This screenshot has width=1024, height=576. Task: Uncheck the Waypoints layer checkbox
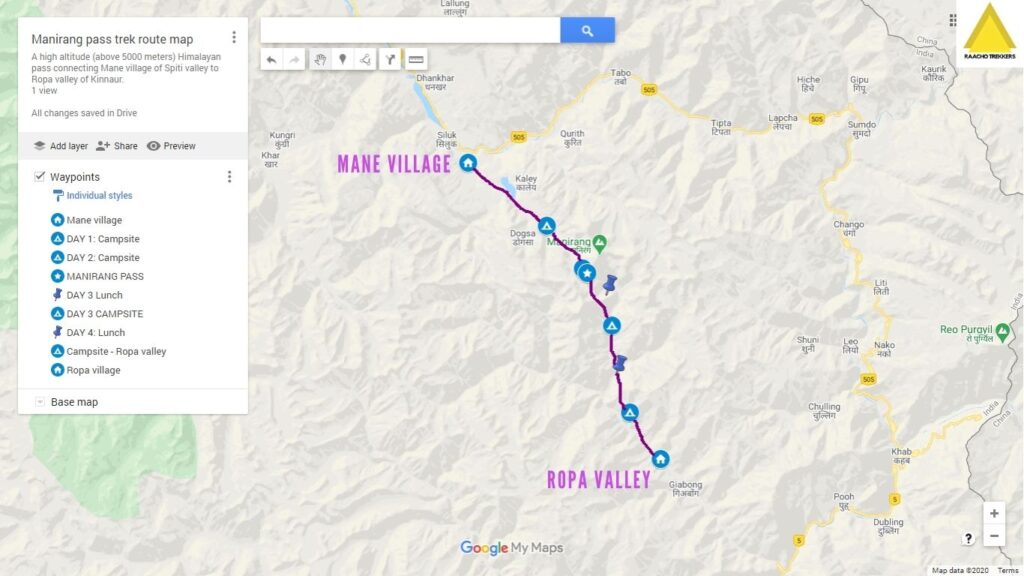39,177
